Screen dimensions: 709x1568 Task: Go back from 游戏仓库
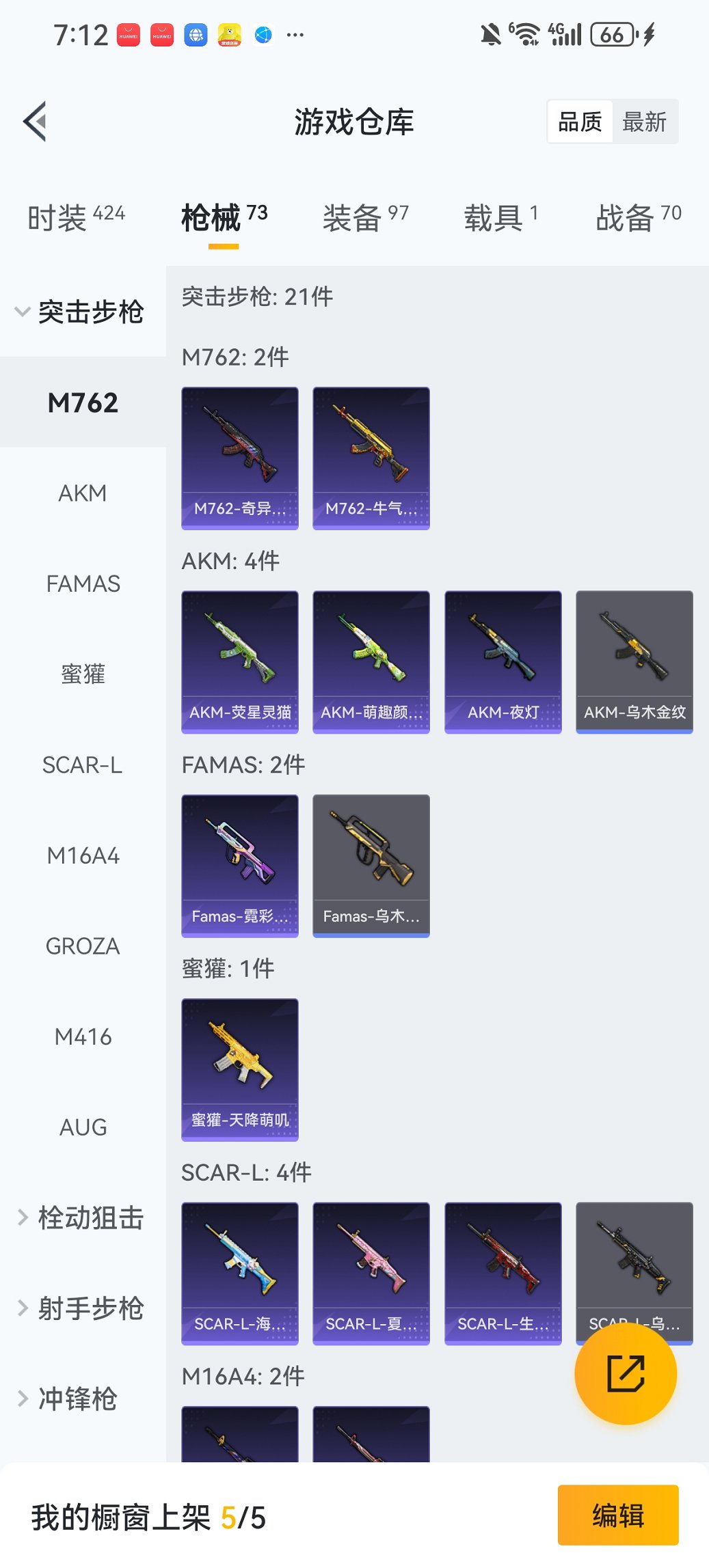pyautogui.click(x=36, y=122)
